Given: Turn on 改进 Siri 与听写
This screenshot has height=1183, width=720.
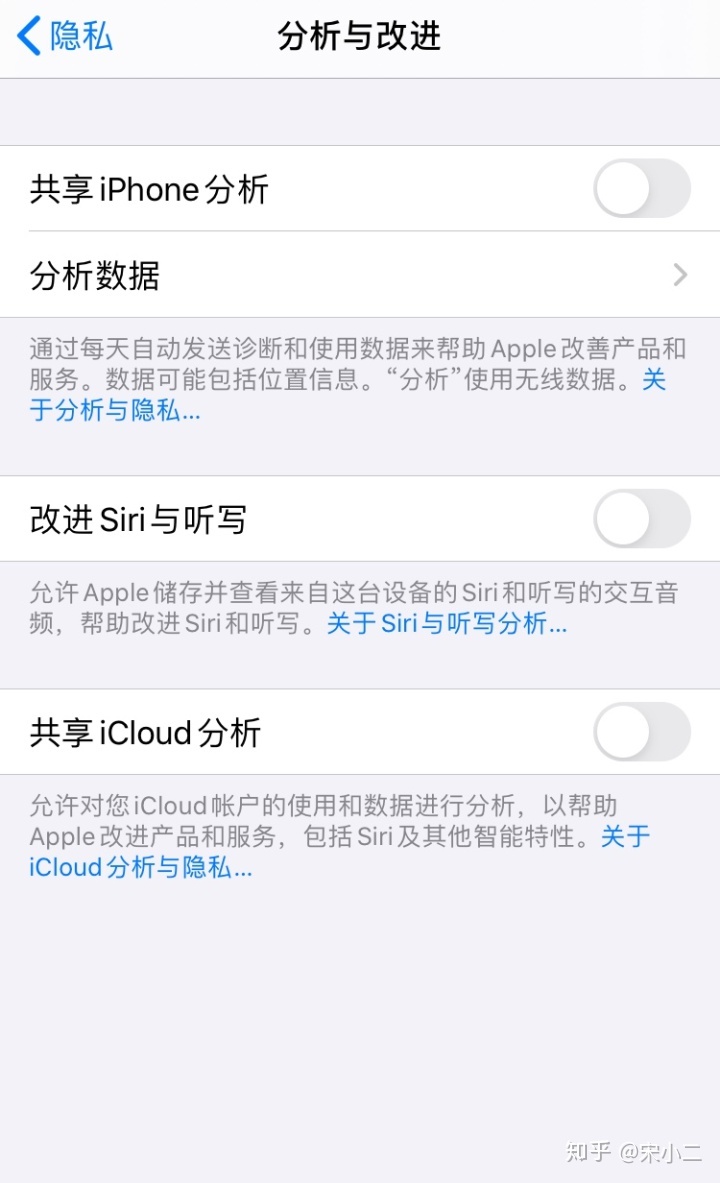Looking at the screenshot, I should click(x=642, y=519).
